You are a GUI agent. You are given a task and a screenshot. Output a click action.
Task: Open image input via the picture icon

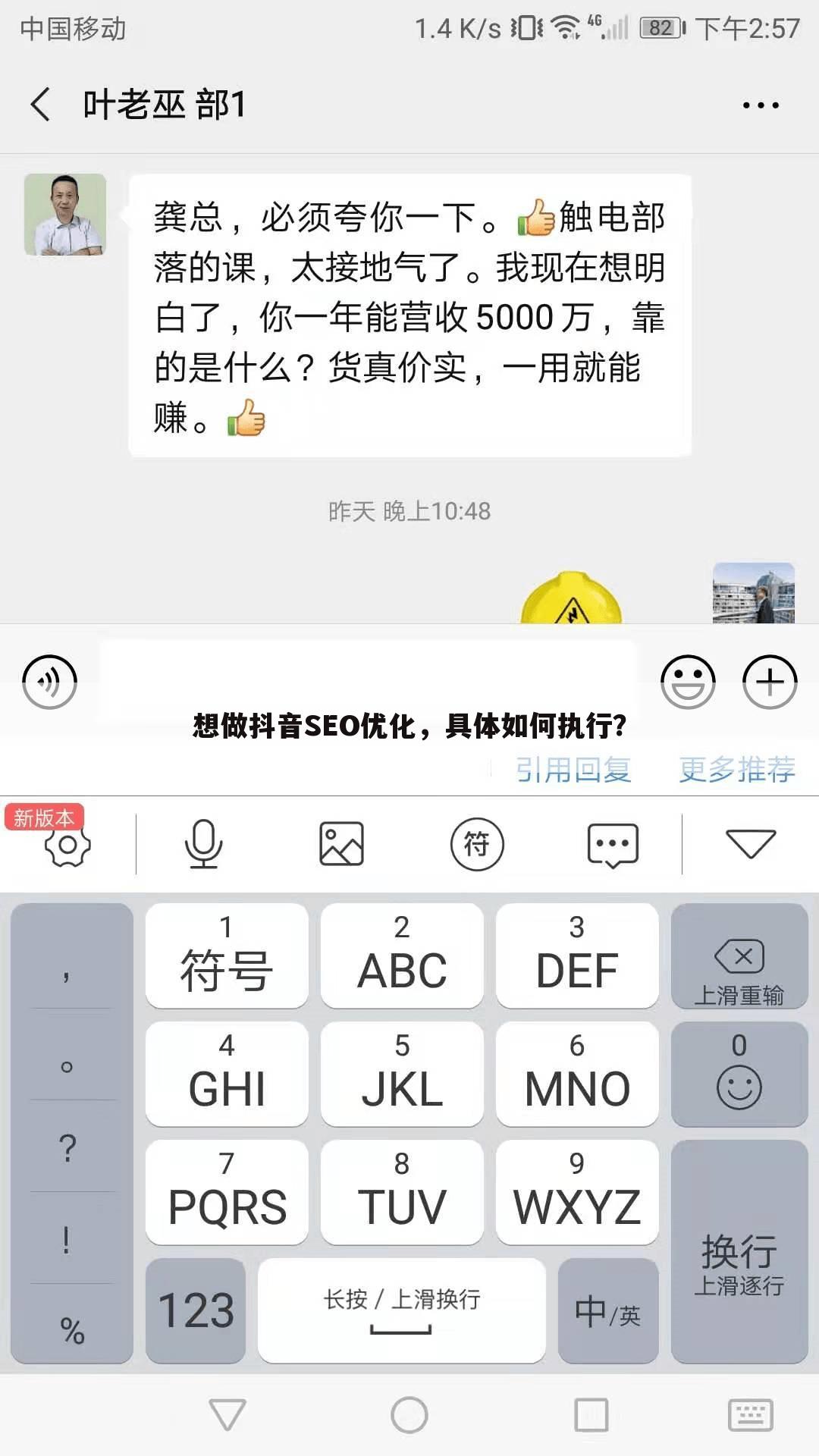click(x=340, y=844)
